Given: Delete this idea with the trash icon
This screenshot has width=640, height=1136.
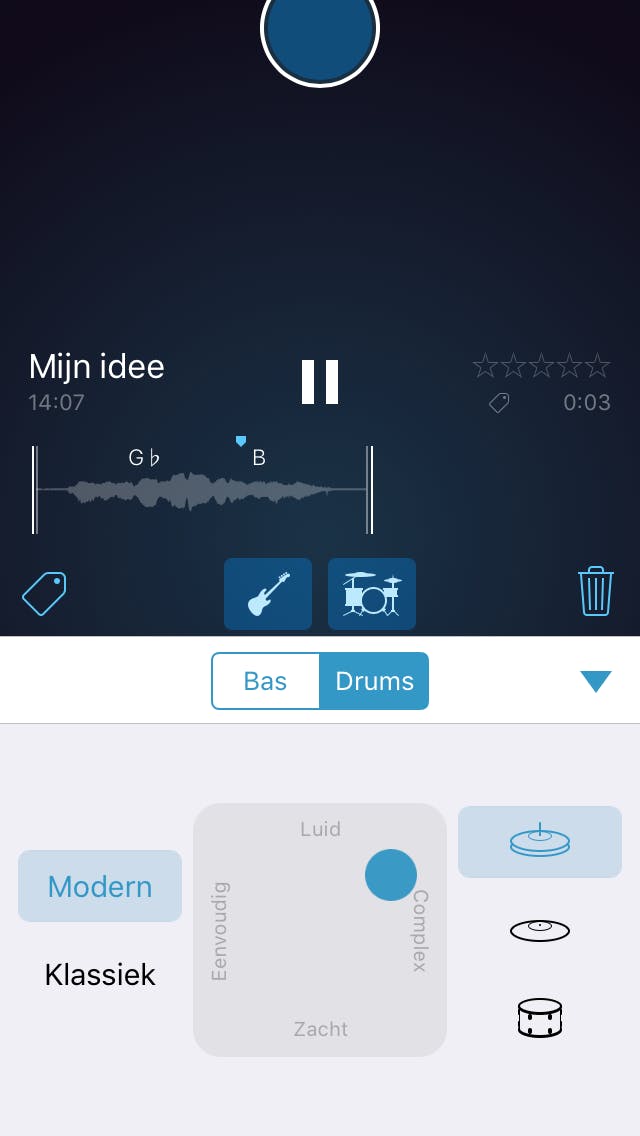Looking at the screenshot, I should tap(595, 591).
